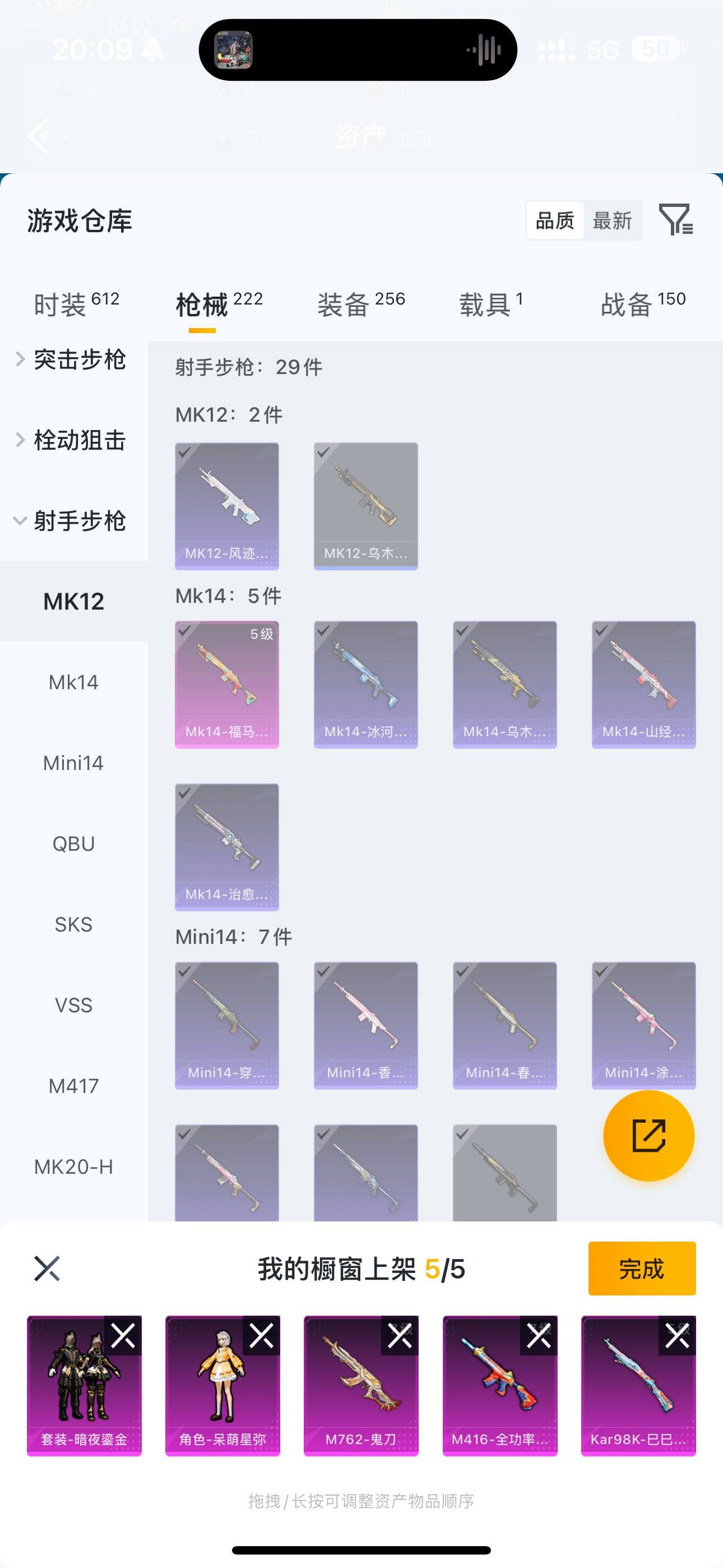Remove M762-鬼刀 from the showcase
Screen dimensions: 723x1568
(x=400, y=1336)
